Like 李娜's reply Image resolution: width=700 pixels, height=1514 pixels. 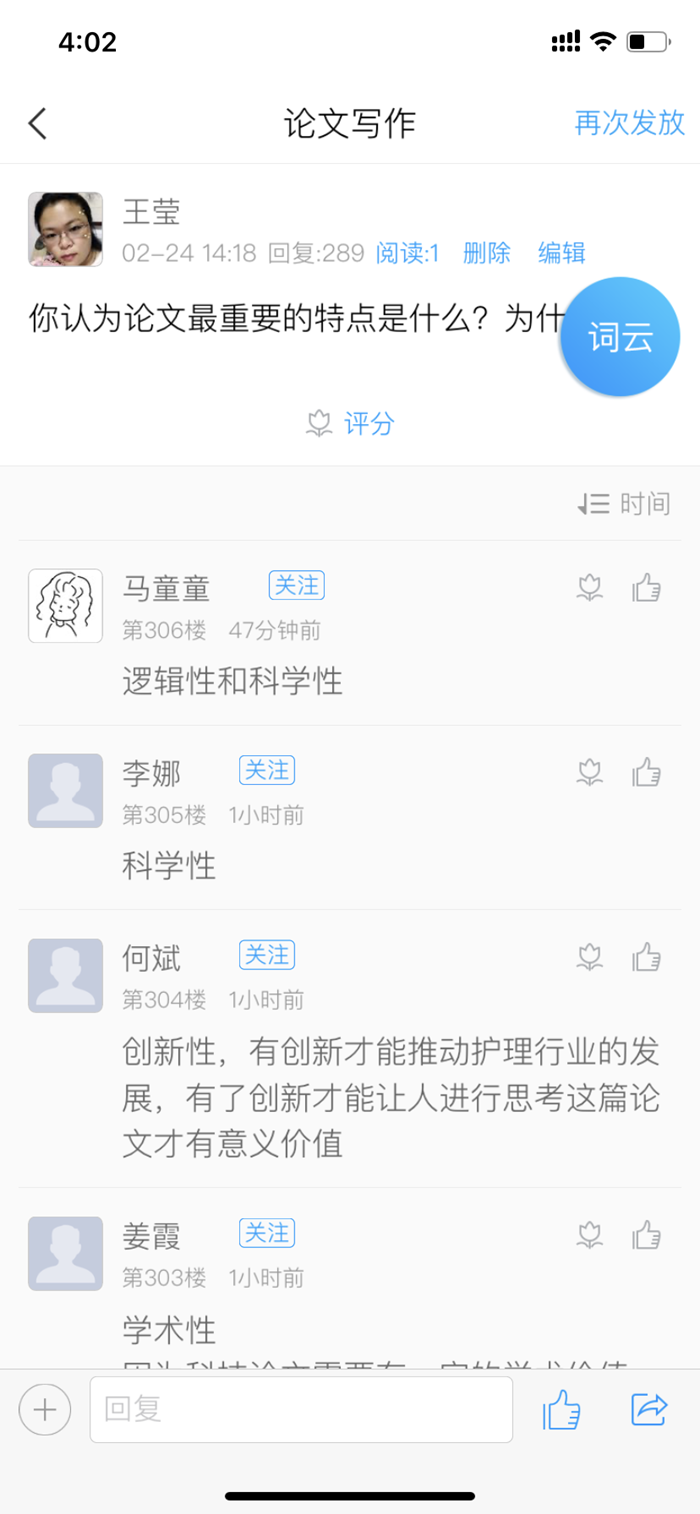pyautogui.click(x=647, y=773)
